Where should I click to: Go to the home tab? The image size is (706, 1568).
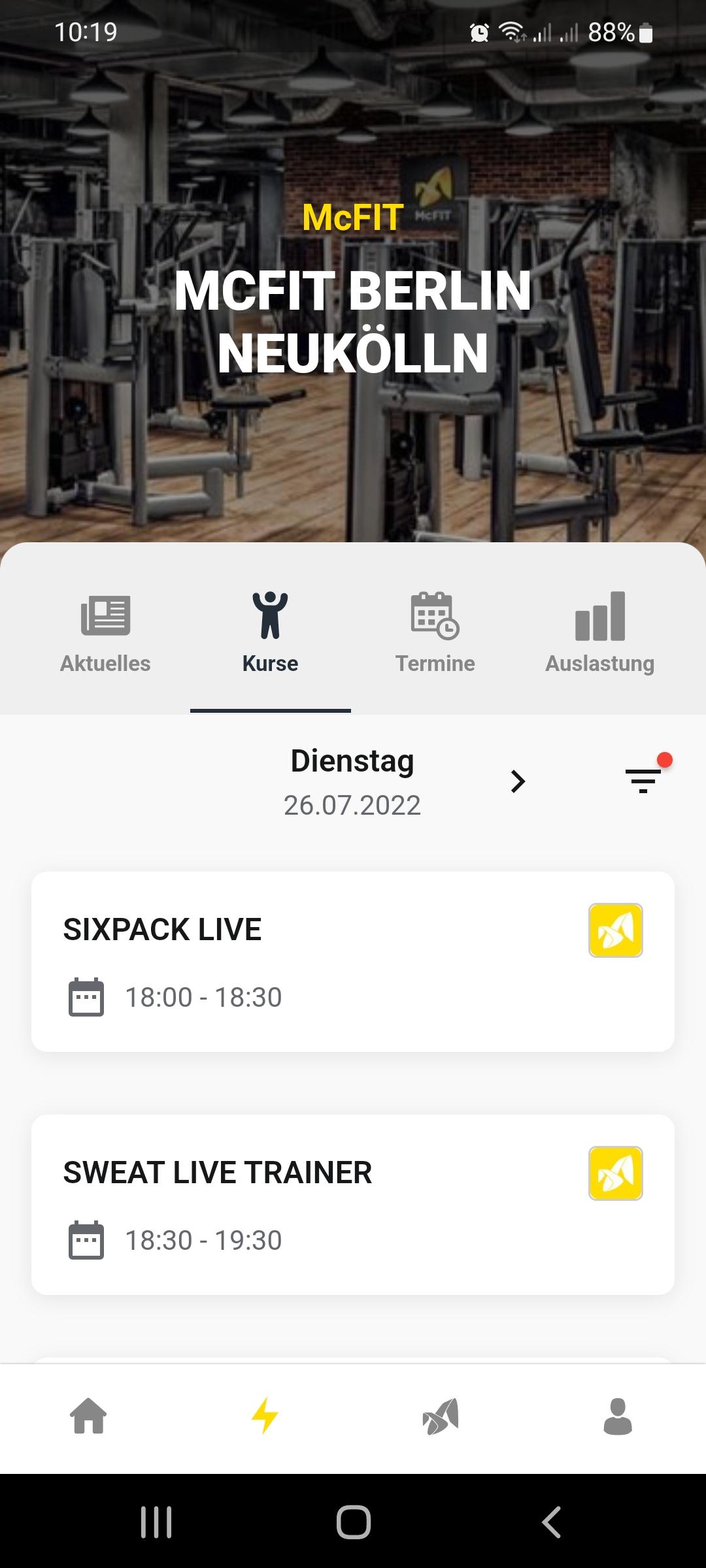pos(89,1416)
